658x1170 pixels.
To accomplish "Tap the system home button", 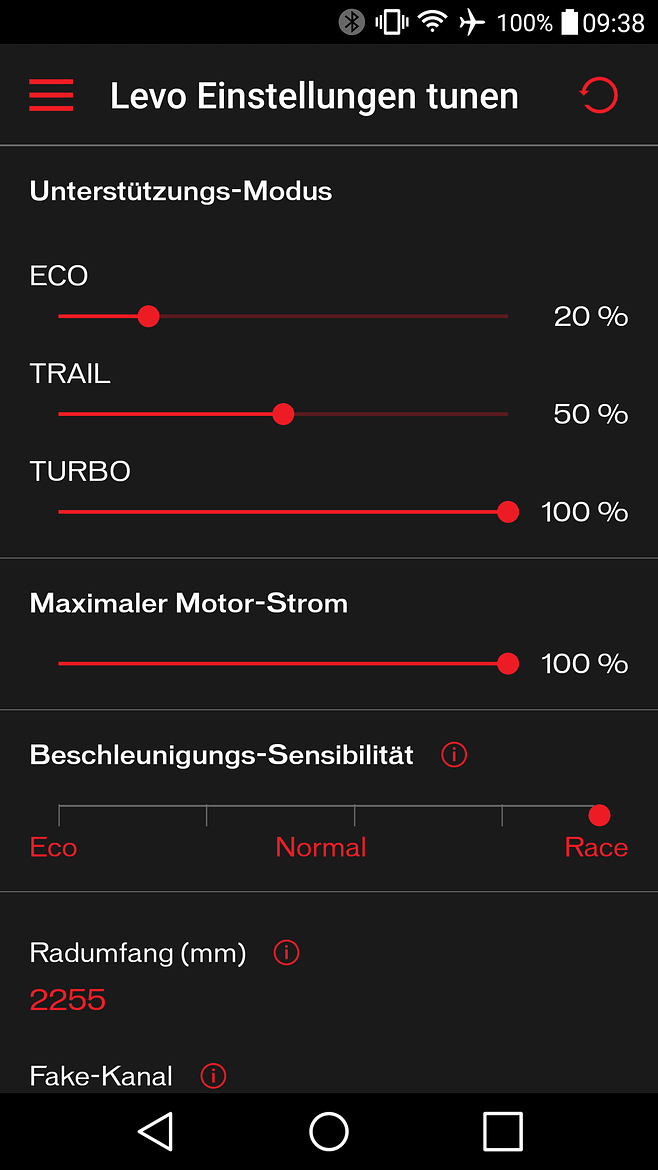I will [329, 1131].
